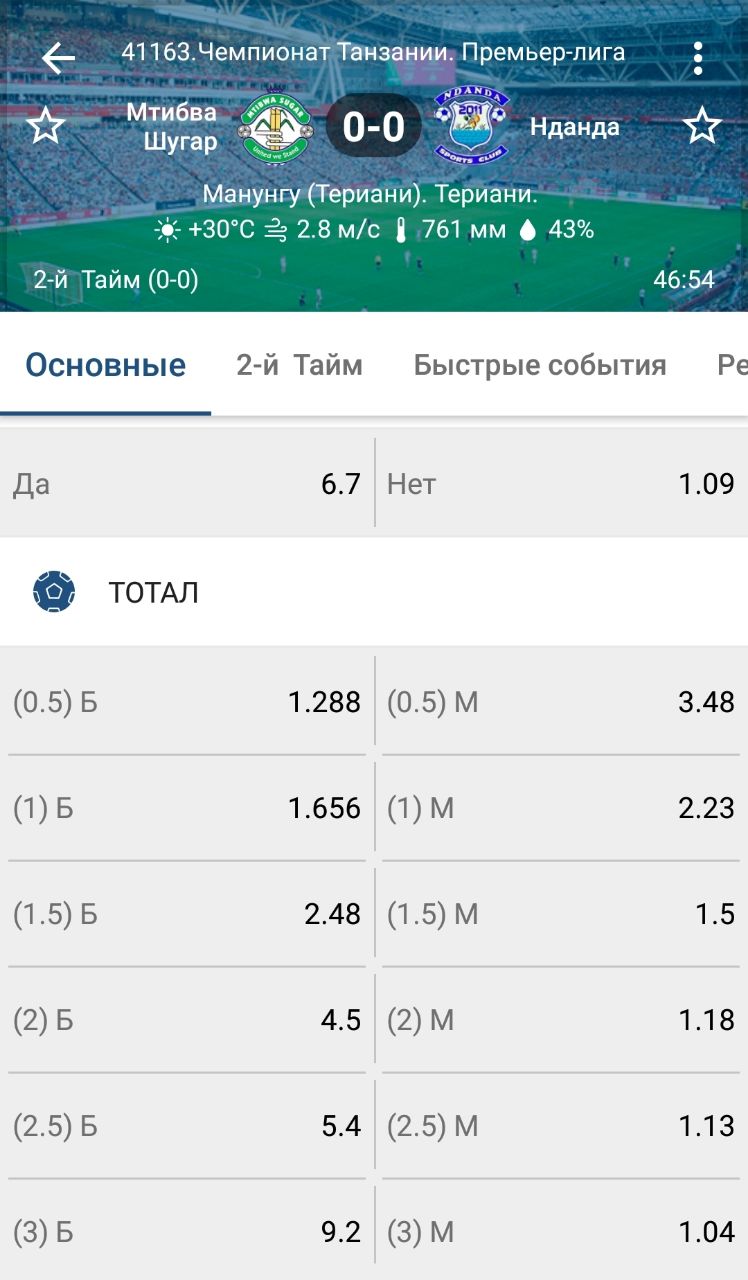Bet on total (1.5) М at 1.5

(x=562, y=914)
